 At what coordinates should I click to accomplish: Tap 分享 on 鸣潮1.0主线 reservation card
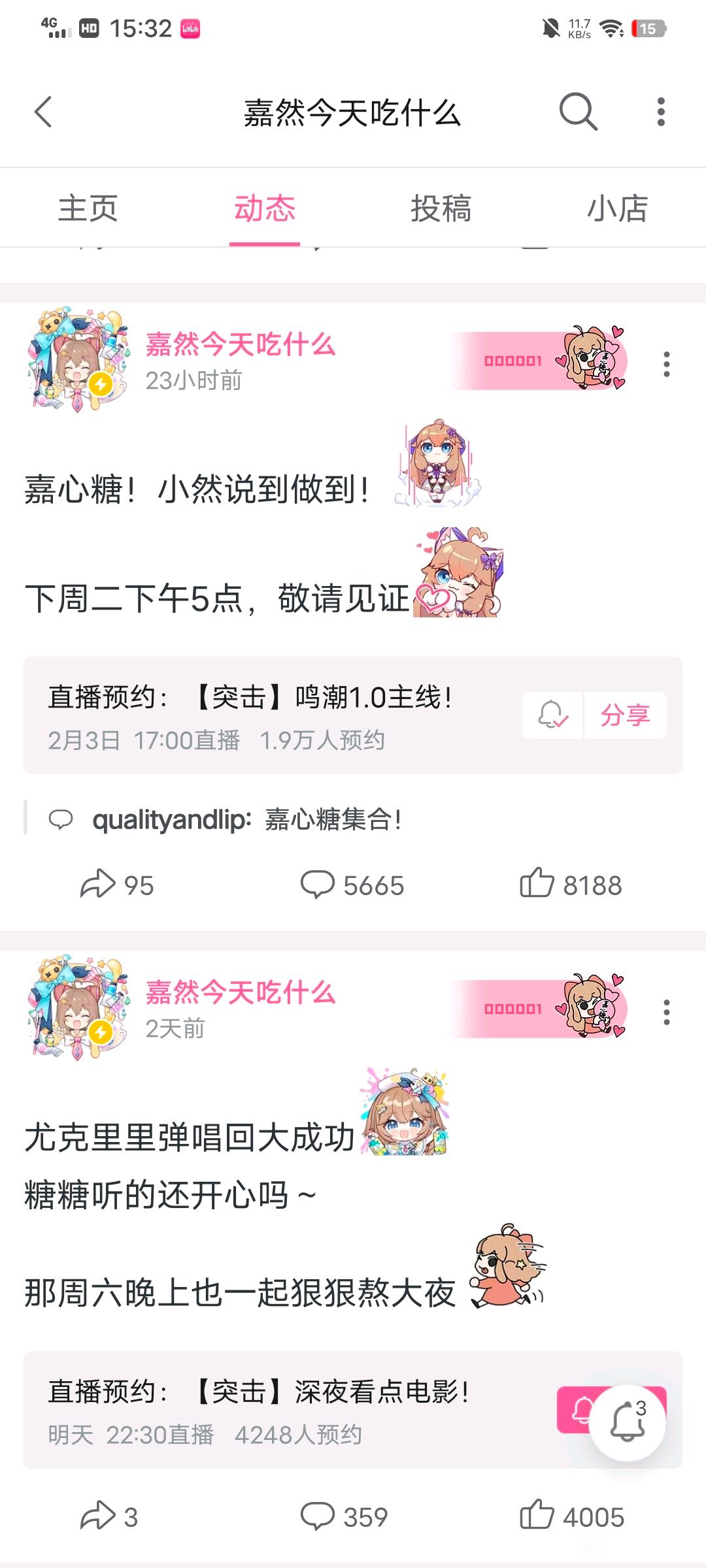pos(625,715)
